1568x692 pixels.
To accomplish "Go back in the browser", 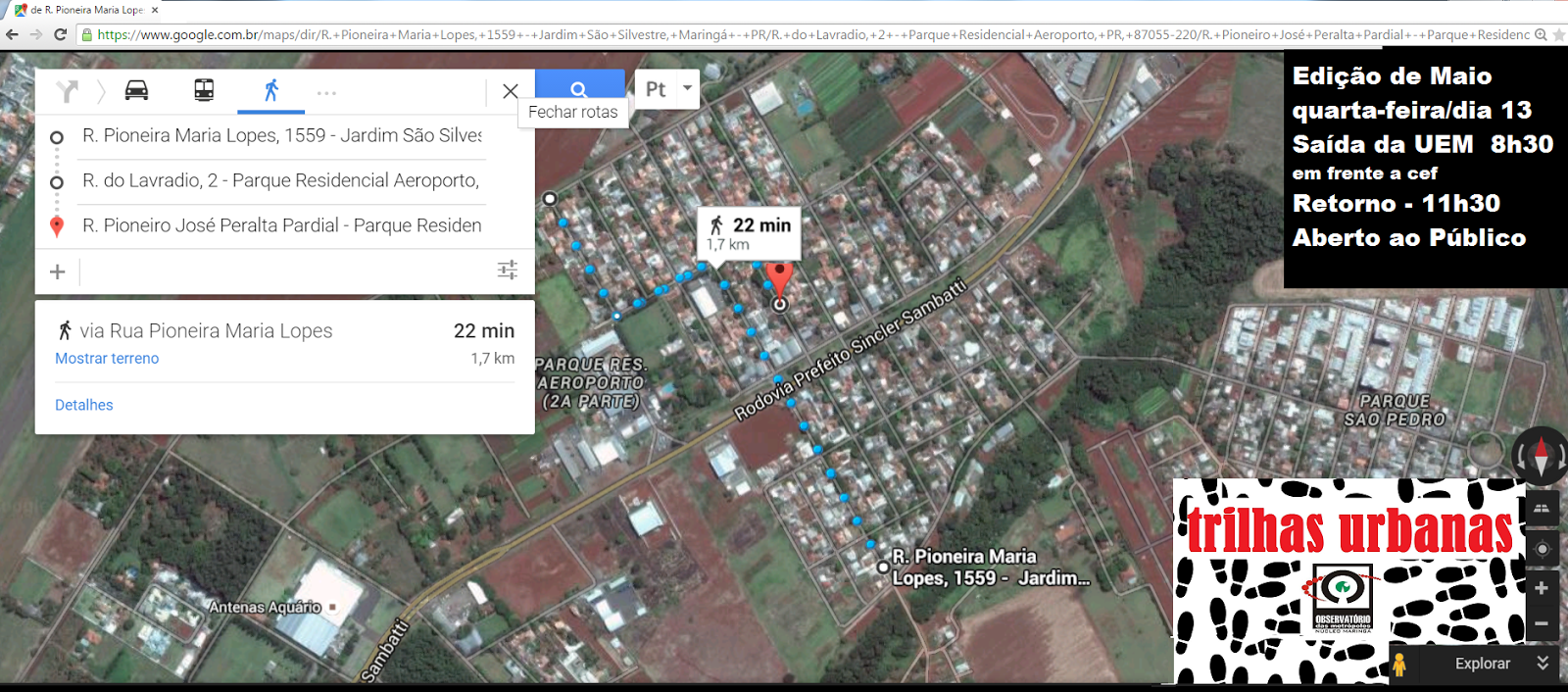I will pos(12,34).
